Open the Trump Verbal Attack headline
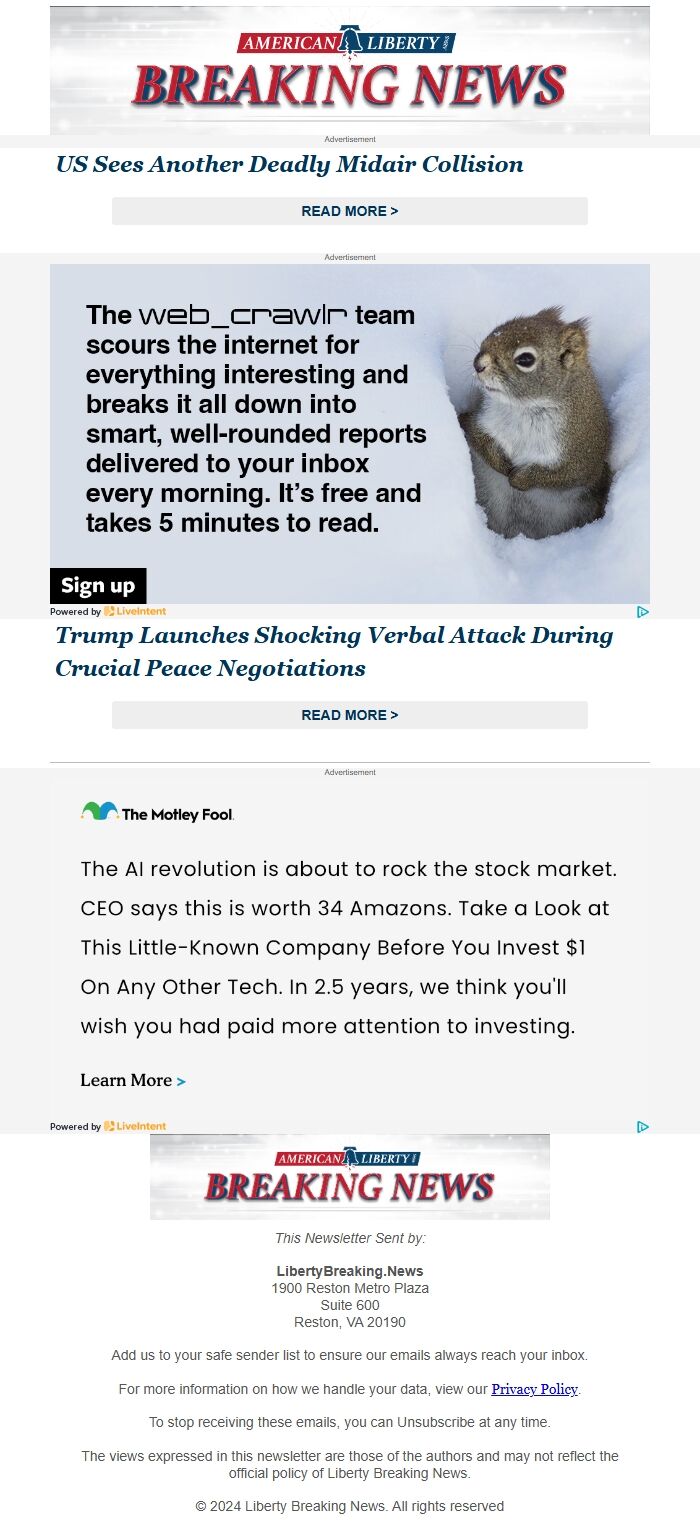 pos(334,651)
